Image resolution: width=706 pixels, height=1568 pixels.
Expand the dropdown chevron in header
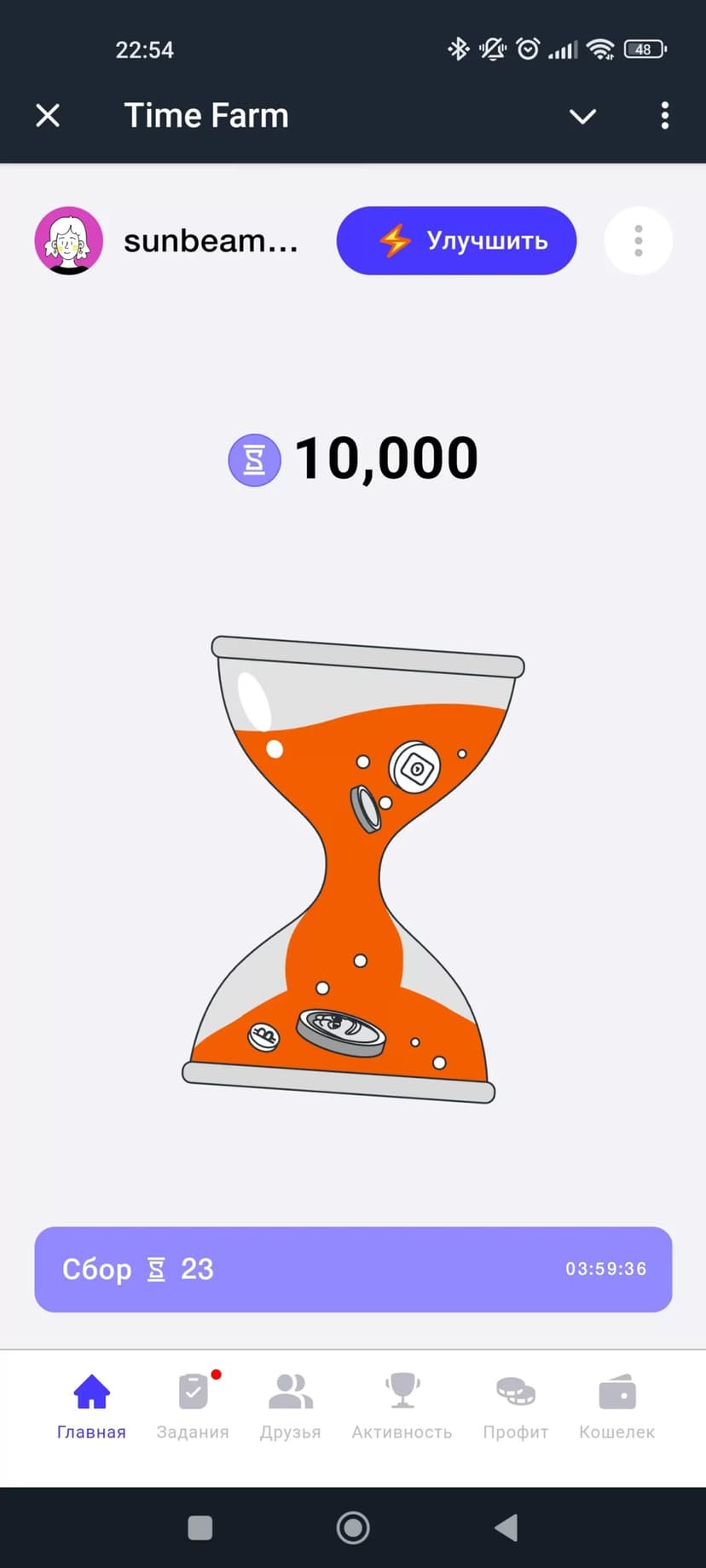(x=582, y=116)
